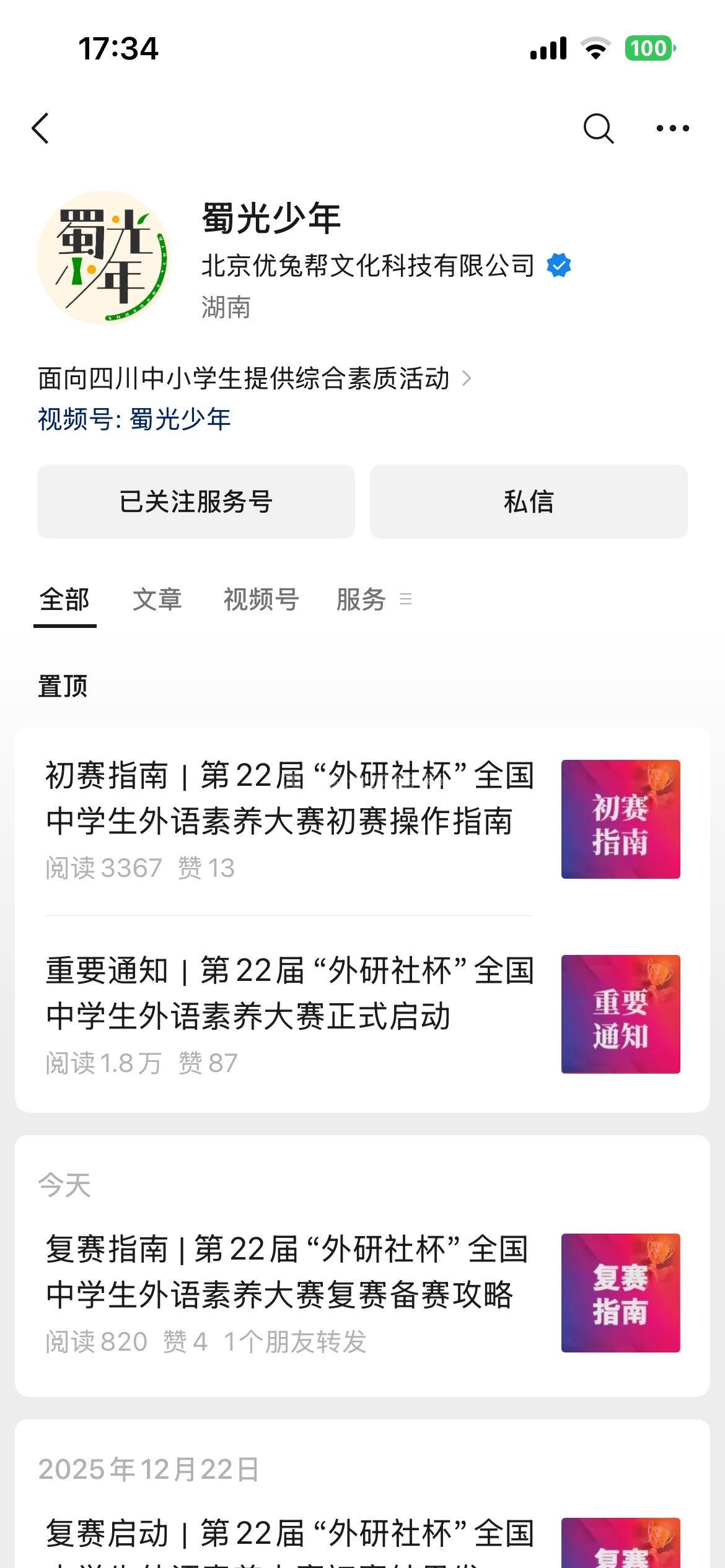The height and width of the screenshot is (1568, 725).
Task: Switch to the 视频号 tab
Action: point(261,600)
